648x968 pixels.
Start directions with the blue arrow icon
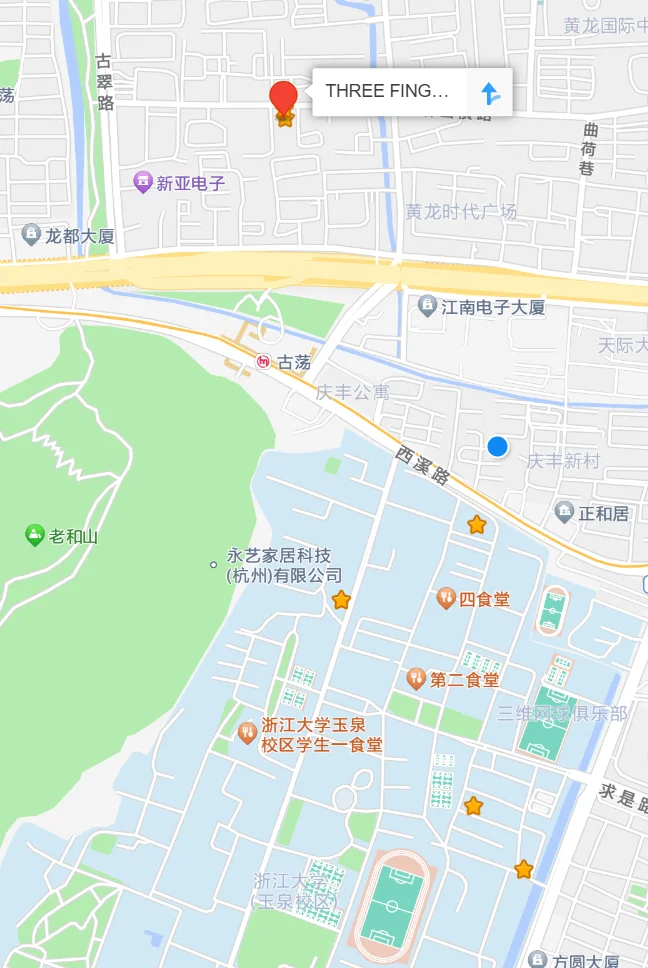tap(490, 93)
